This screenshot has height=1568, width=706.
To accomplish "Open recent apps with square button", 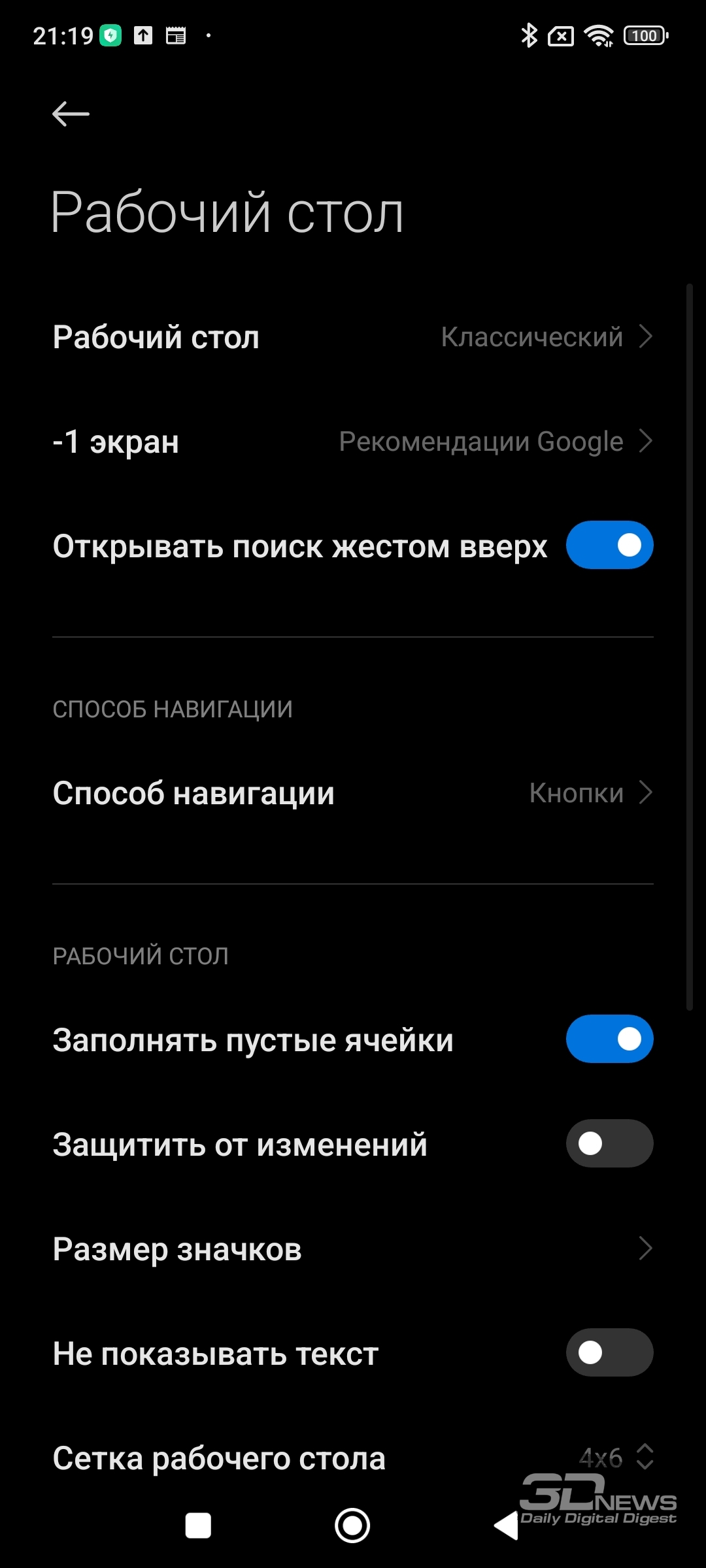I will point(198,1526).
